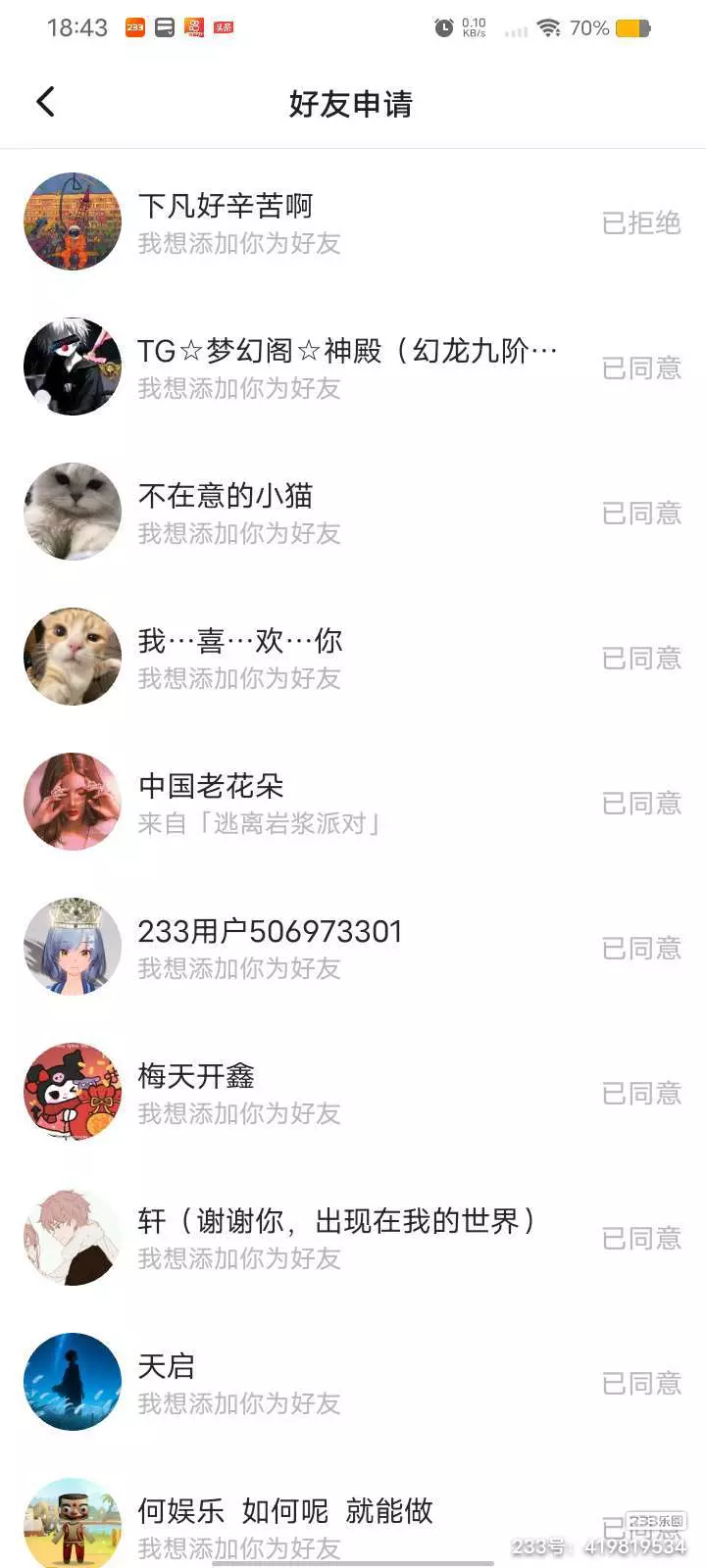The height and width of the screenshot is (1568, 706).
Task: Open the TG☆梦幻阁☆神殿 friend request
Action: click(353, 367)
